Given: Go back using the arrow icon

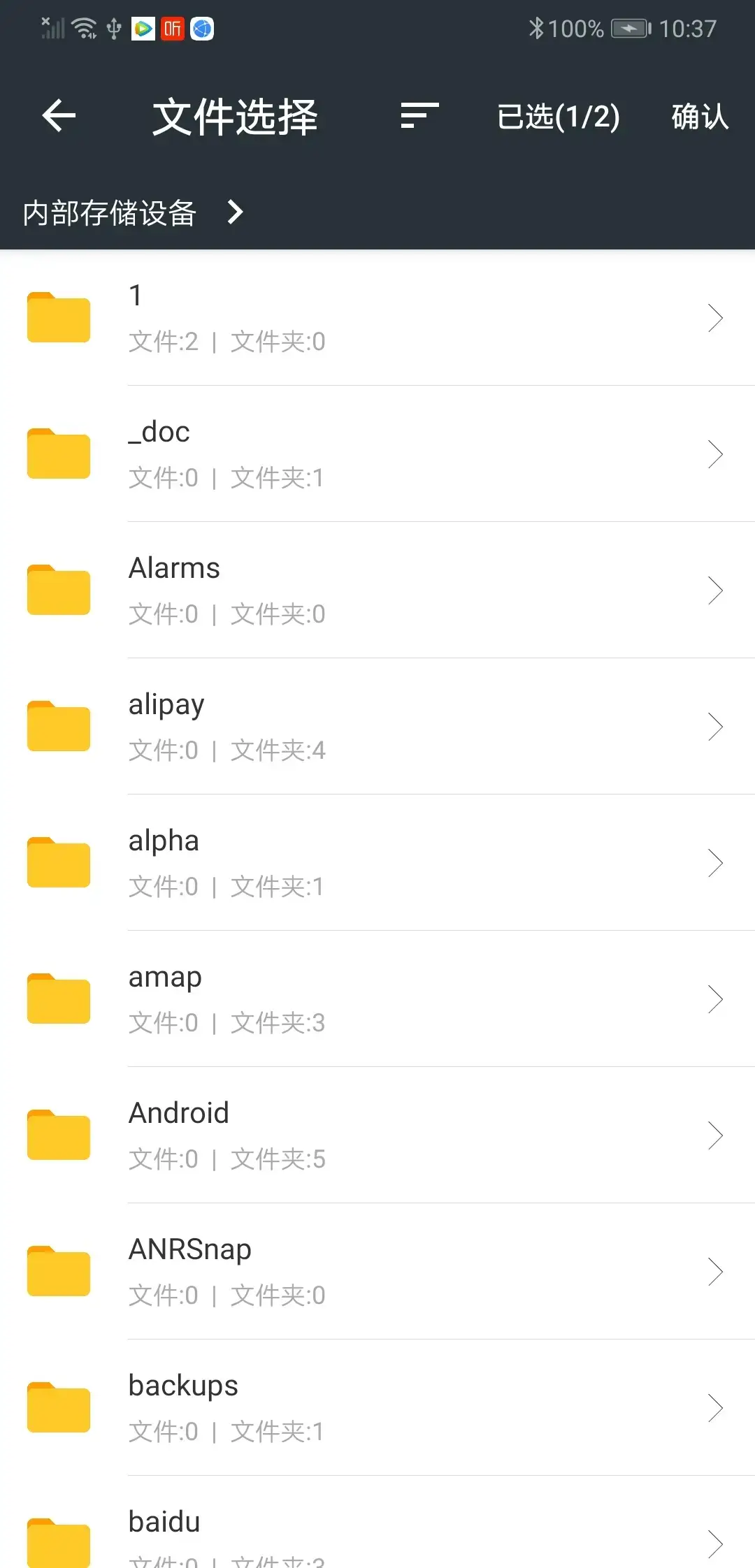Looking at the screenshot, I should 59,116.
